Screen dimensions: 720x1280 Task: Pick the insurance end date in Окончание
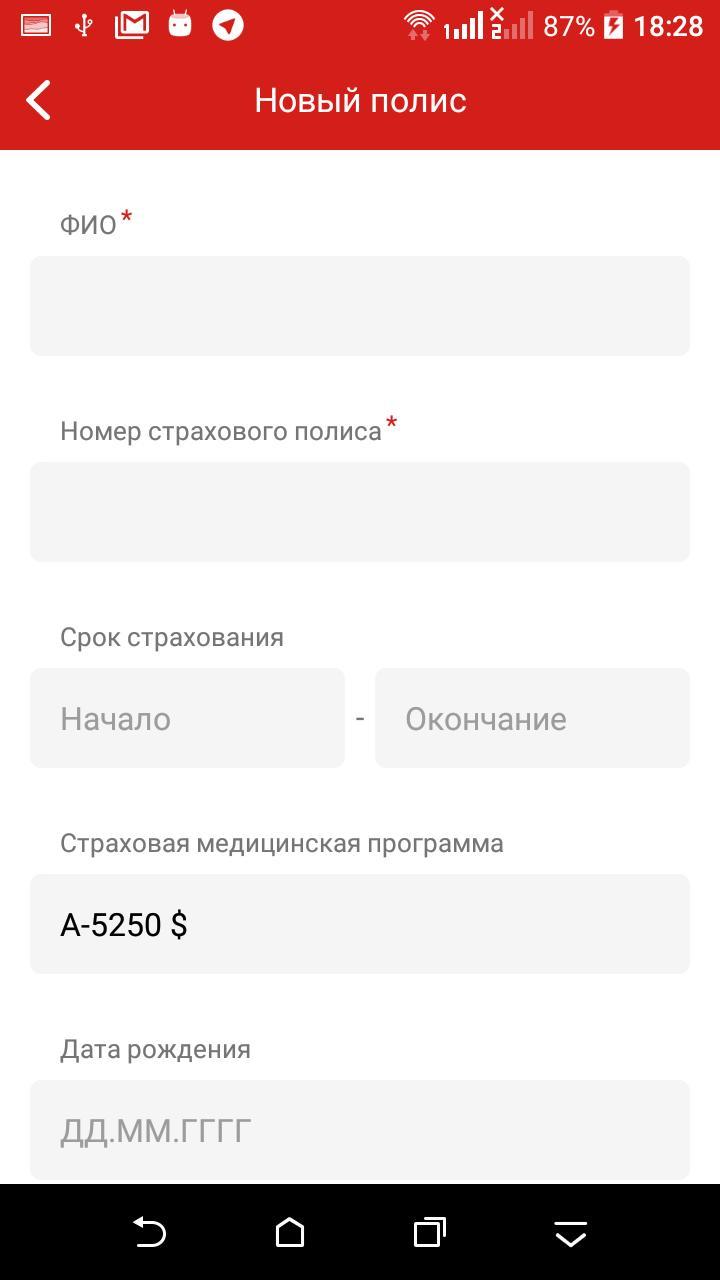tap(532, 718)
